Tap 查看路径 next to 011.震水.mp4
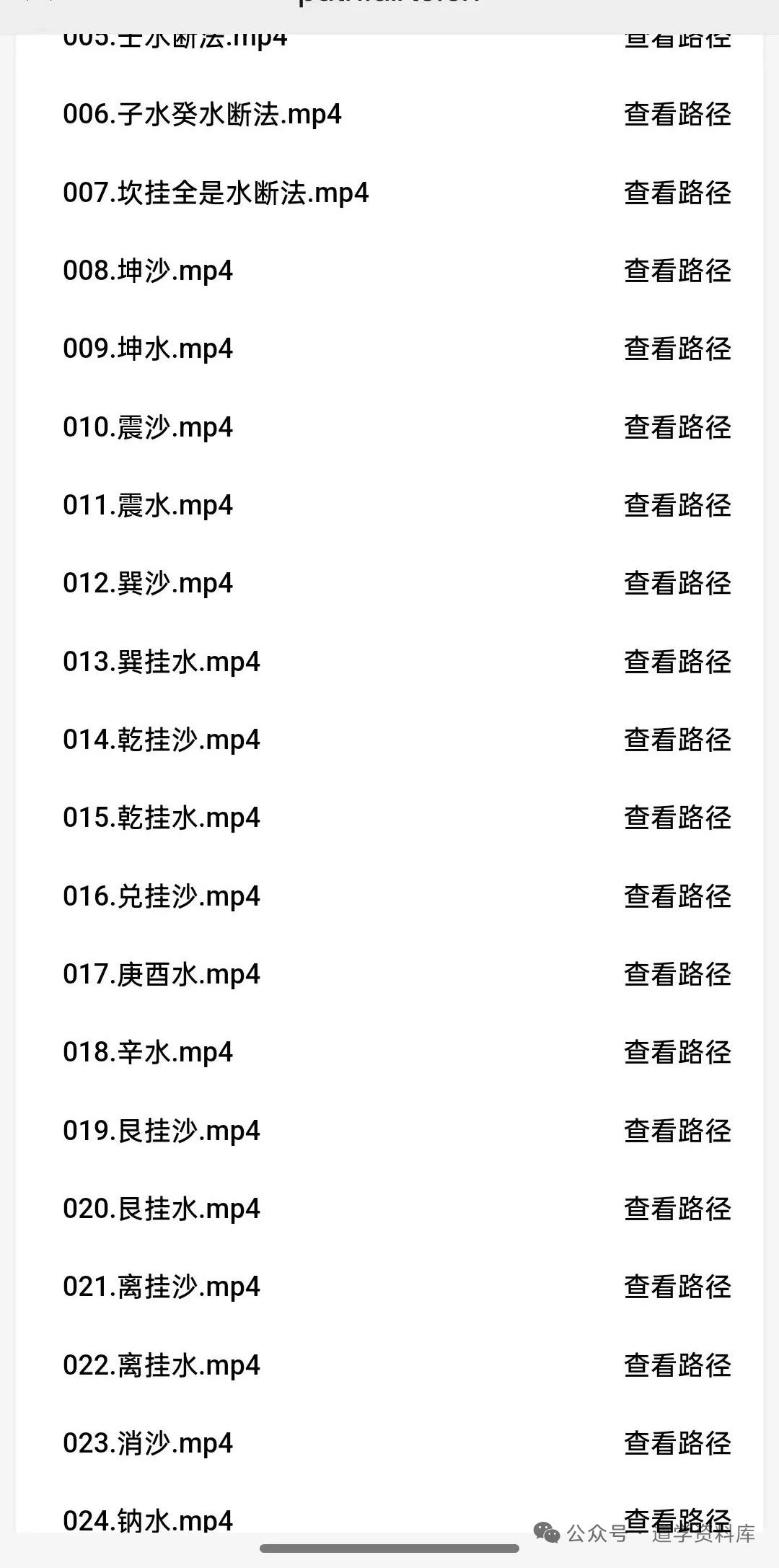 [x=677, y=505]
